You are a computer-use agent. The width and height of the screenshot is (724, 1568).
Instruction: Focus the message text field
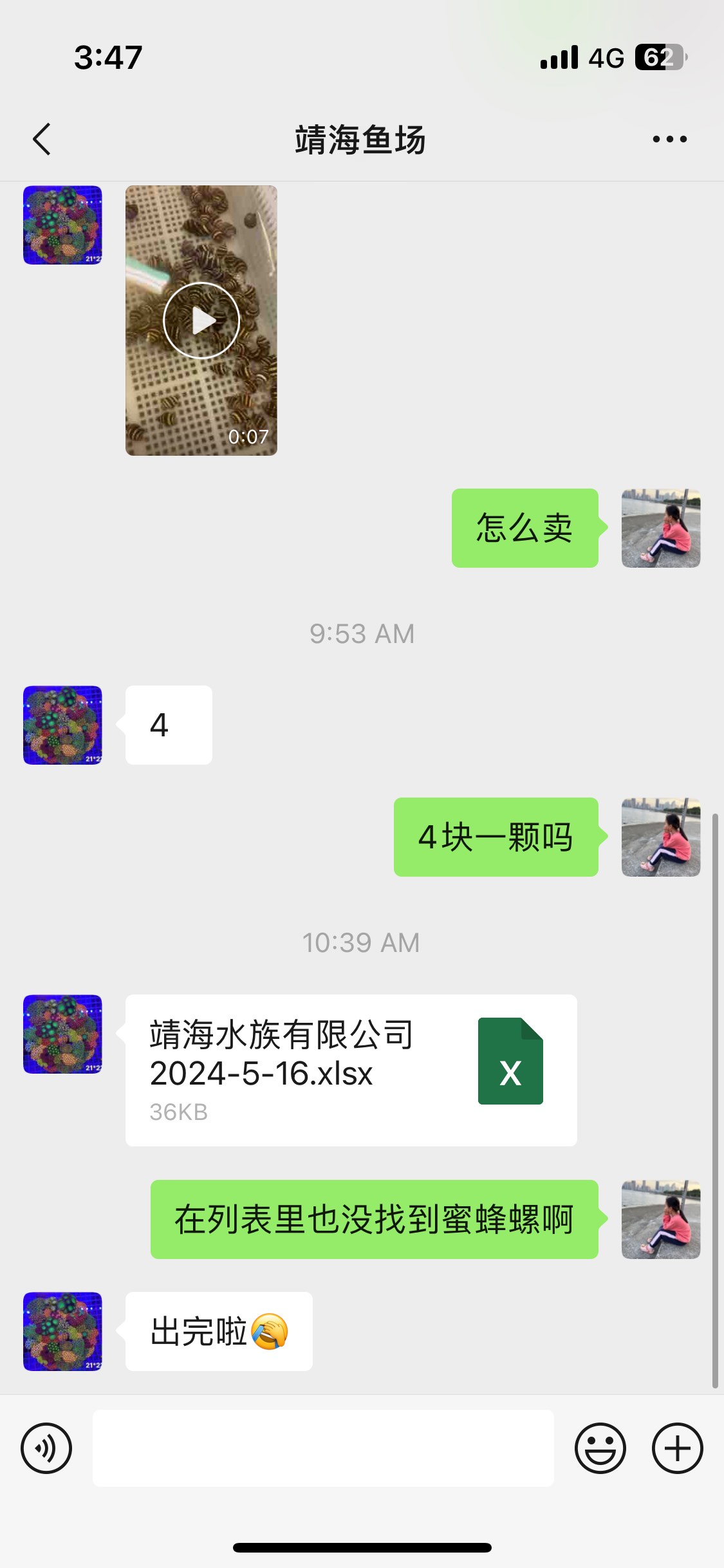[323, 1448]
